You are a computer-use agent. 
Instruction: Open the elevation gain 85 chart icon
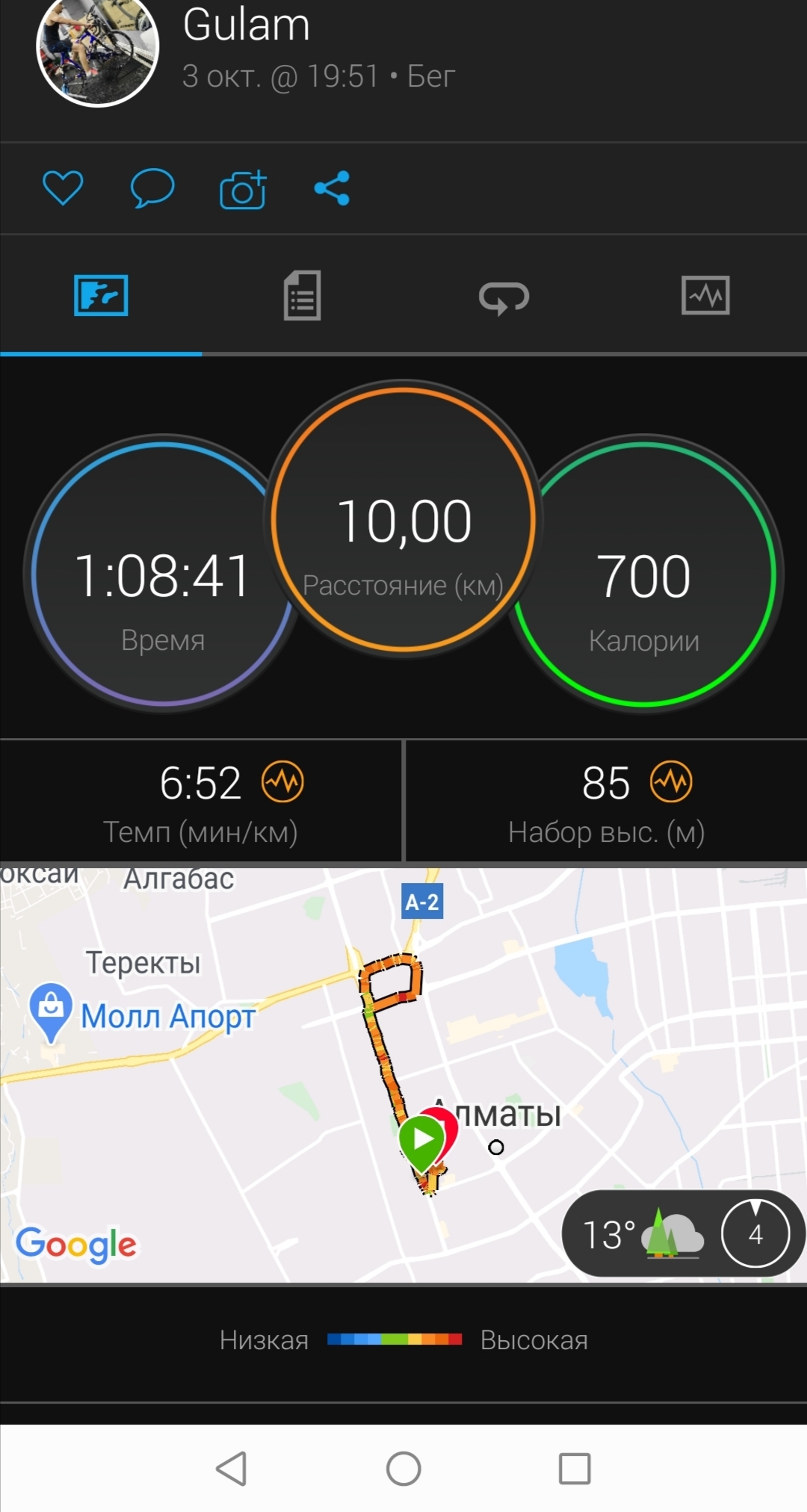671,782
